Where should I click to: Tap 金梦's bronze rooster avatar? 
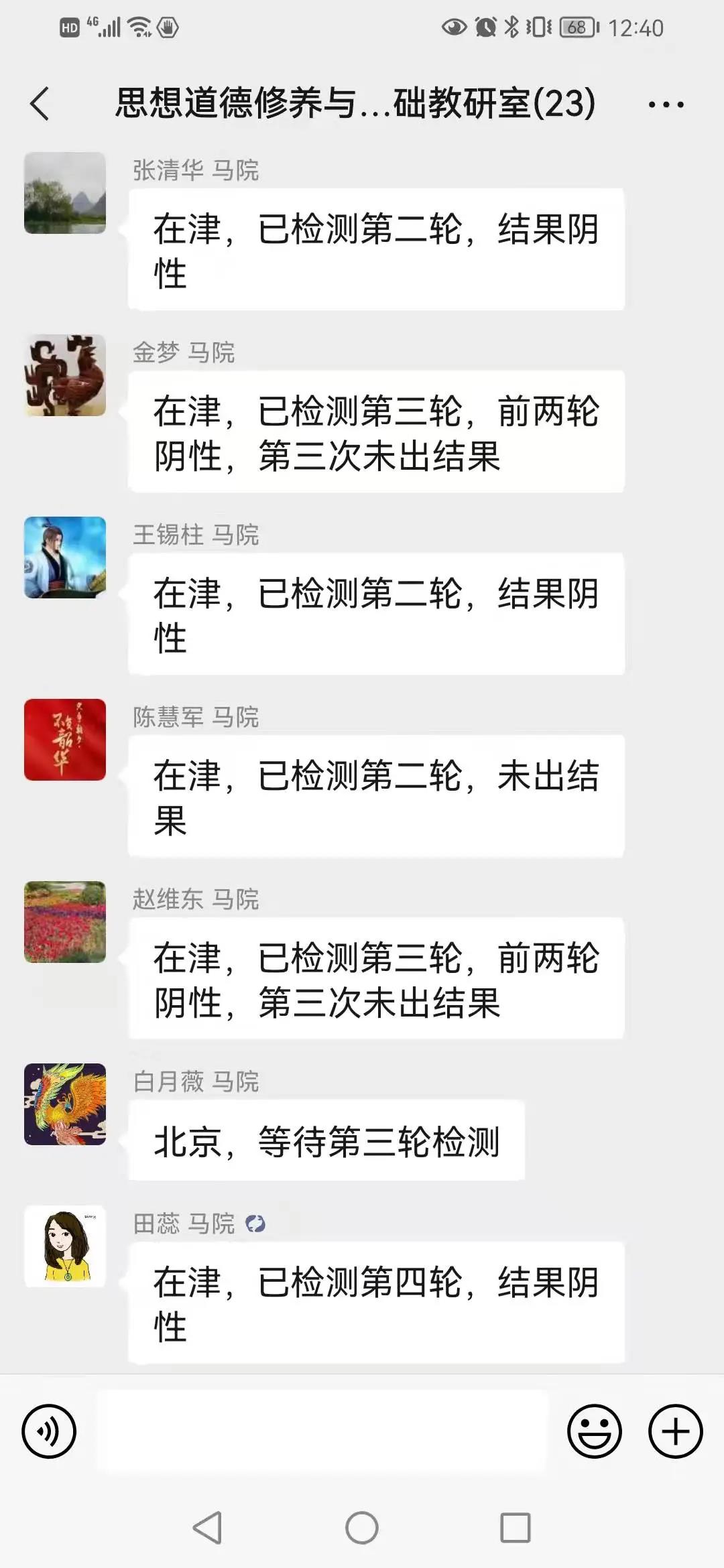[x=65, y=375]
